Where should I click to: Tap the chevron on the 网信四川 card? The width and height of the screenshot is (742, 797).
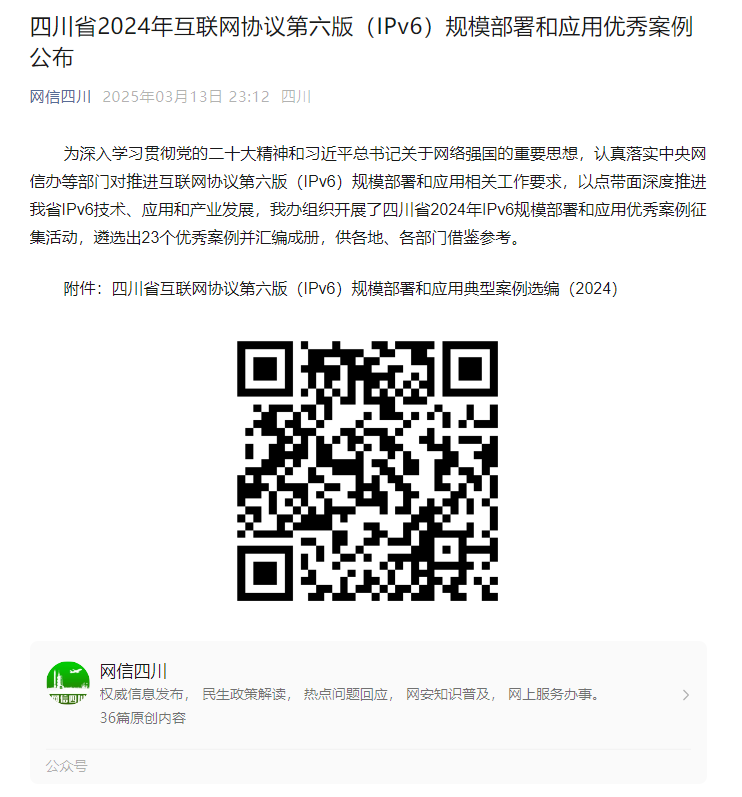pyautogui.click(x=685, y=695)
